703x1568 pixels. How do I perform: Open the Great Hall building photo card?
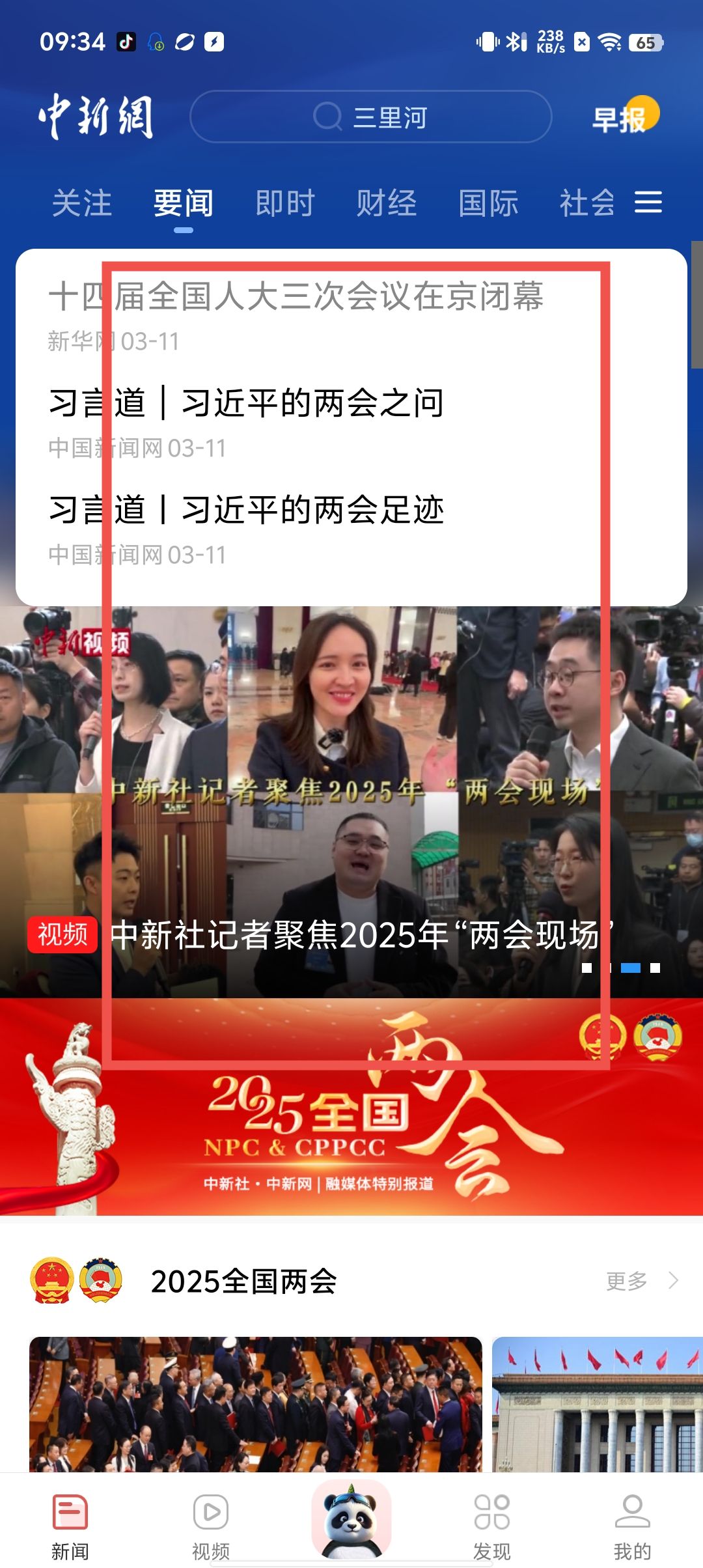(597, 1403)
